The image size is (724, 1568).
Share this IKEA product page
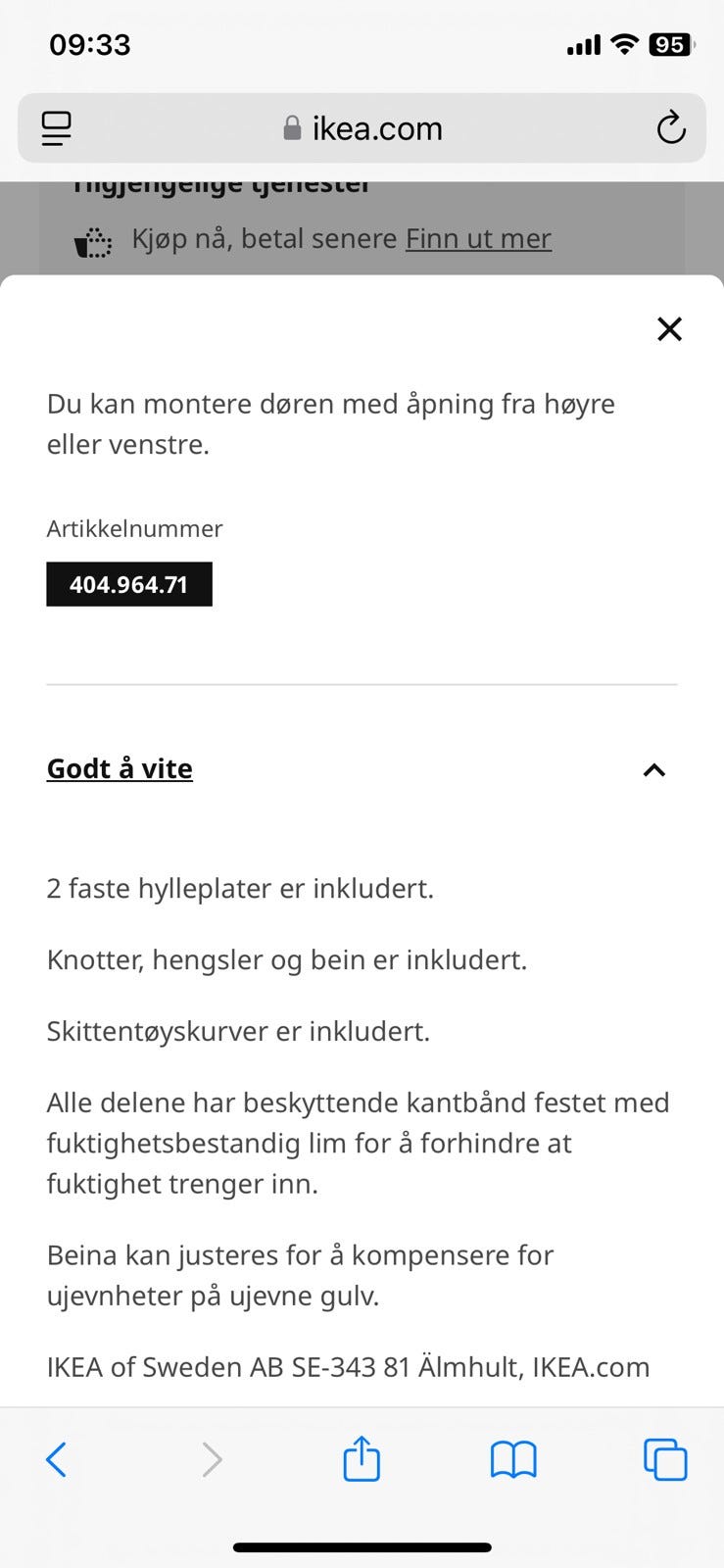point(362,1459)
